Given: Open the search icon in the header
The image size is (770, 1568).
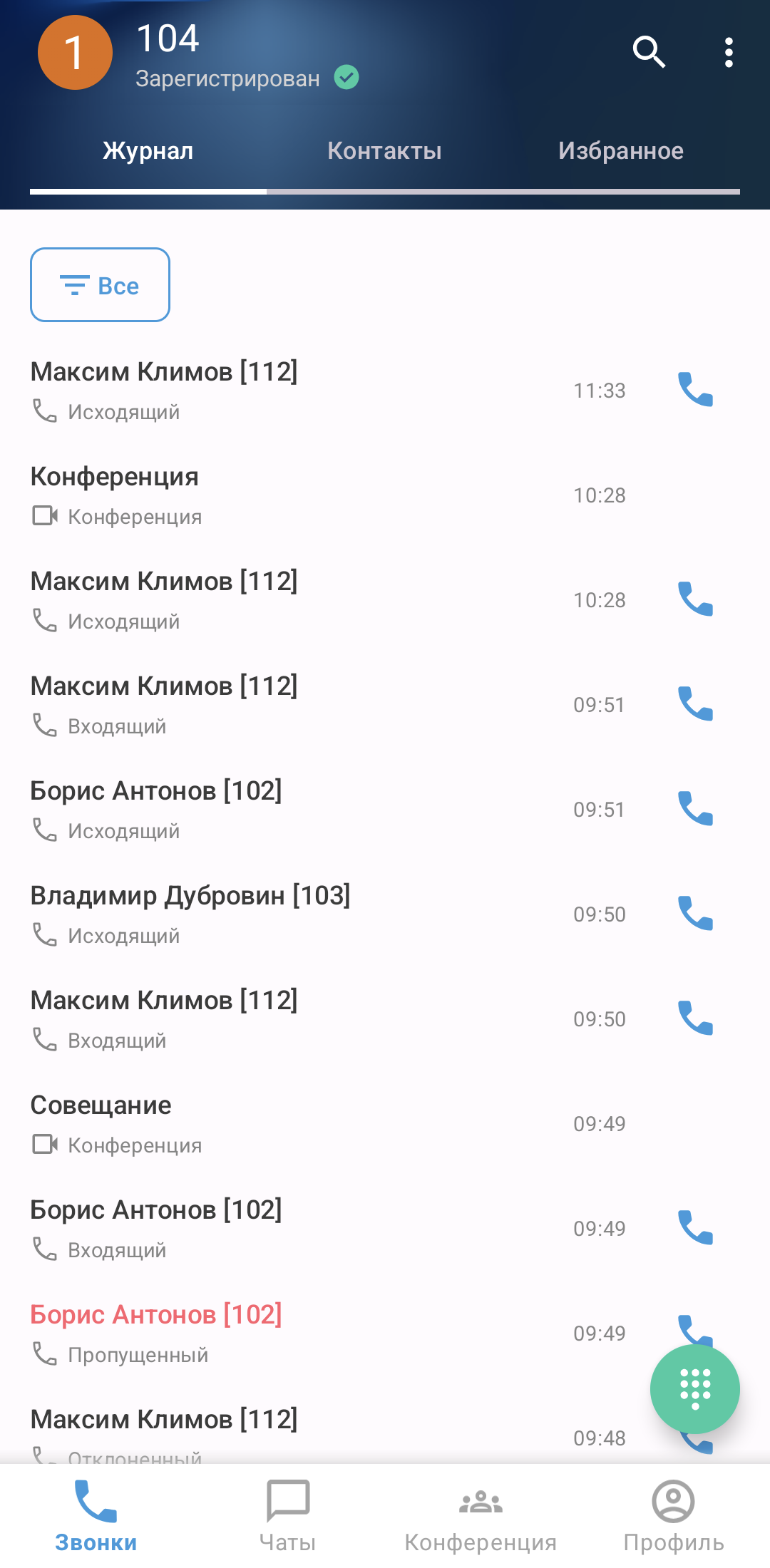Looking at the screenshot, I should tap(649, 52).
